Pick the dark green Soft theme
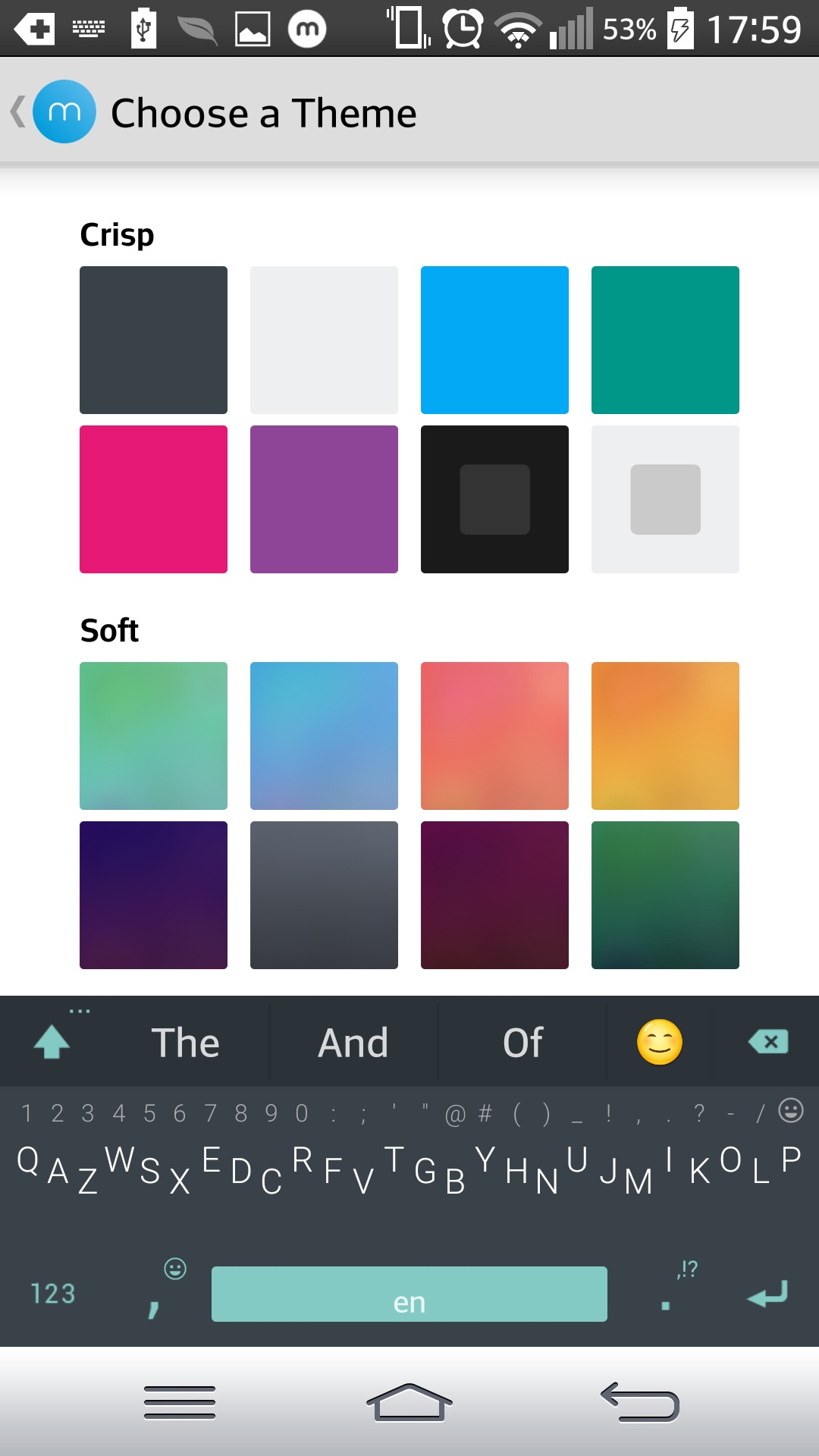Image resolution: width=819 pixels, height=1456 pixels. pos(665,895)
